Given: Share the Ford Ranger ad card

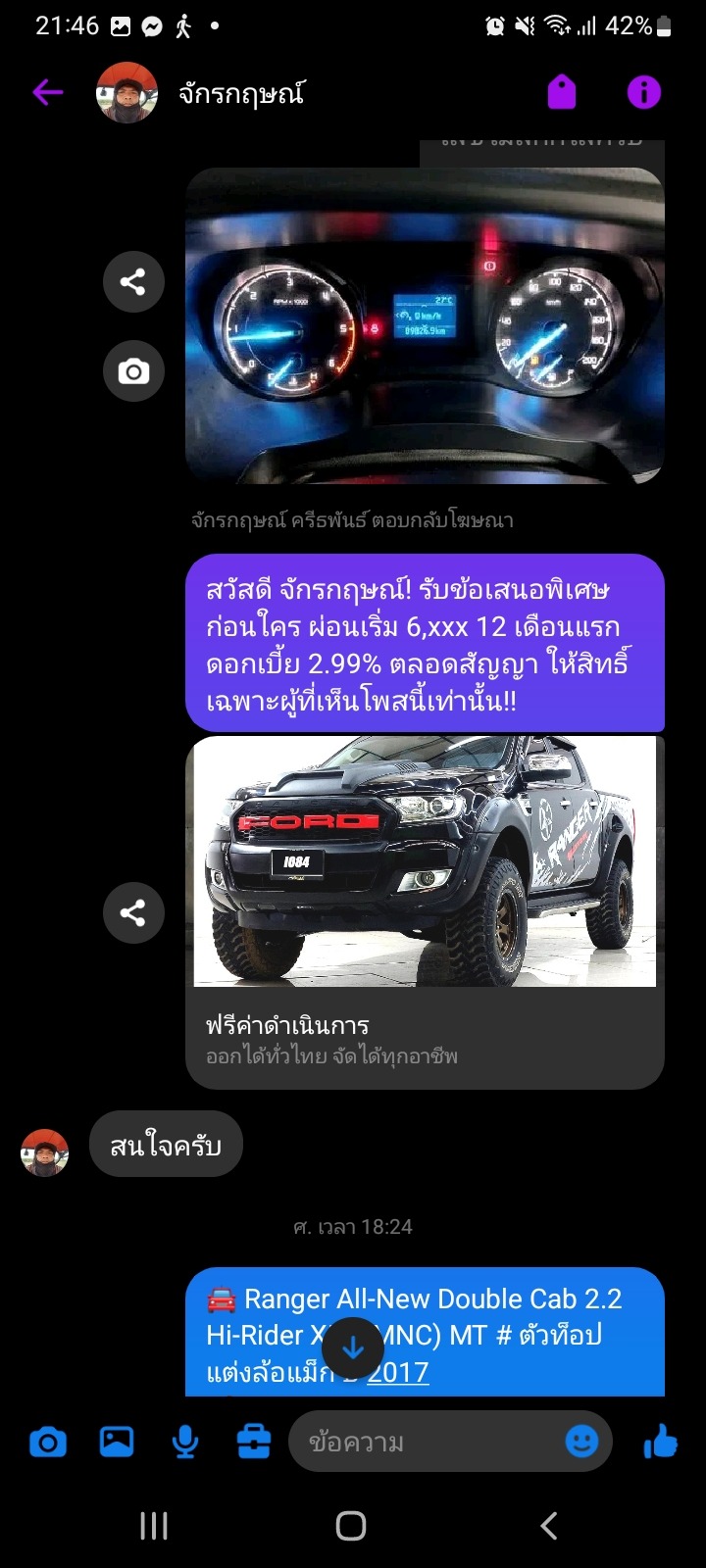Looking at the screenshot, I should 133,913.
